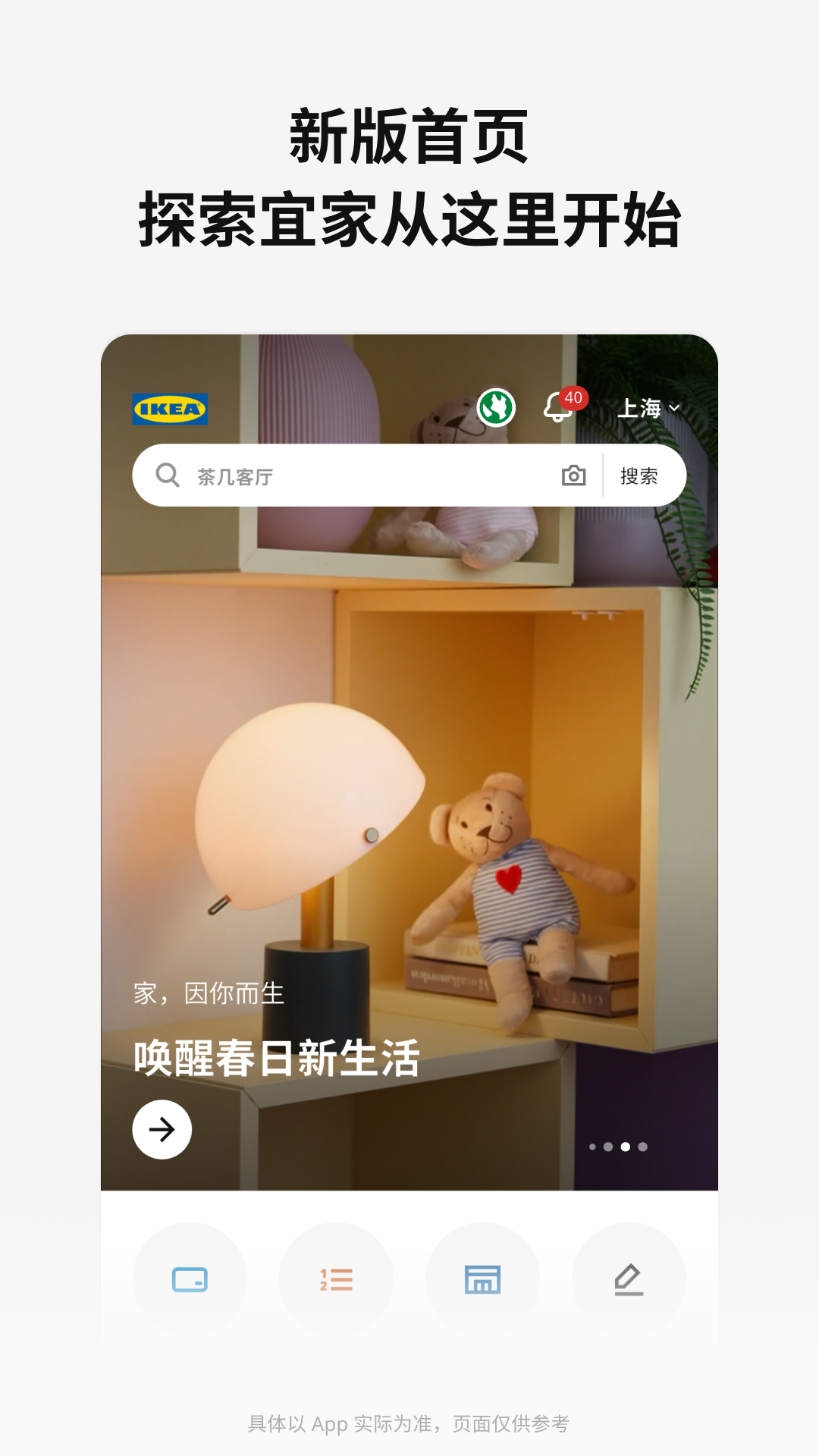Viewport: 819px width, 1456px height.
Task: Open the store locator icon
Action: pos(483,1279)
